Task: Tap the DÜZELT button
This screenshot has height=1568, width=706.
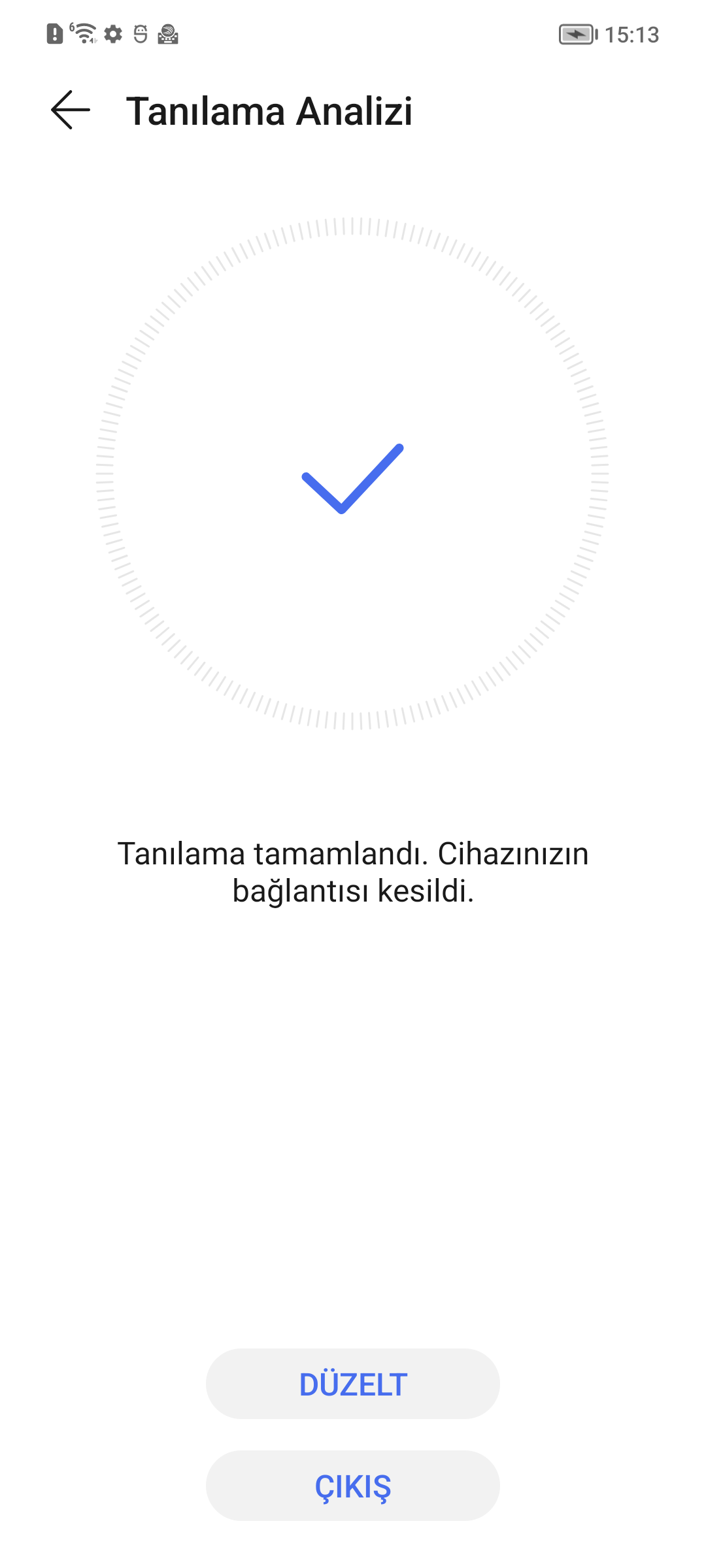Action: (353, 1384)
